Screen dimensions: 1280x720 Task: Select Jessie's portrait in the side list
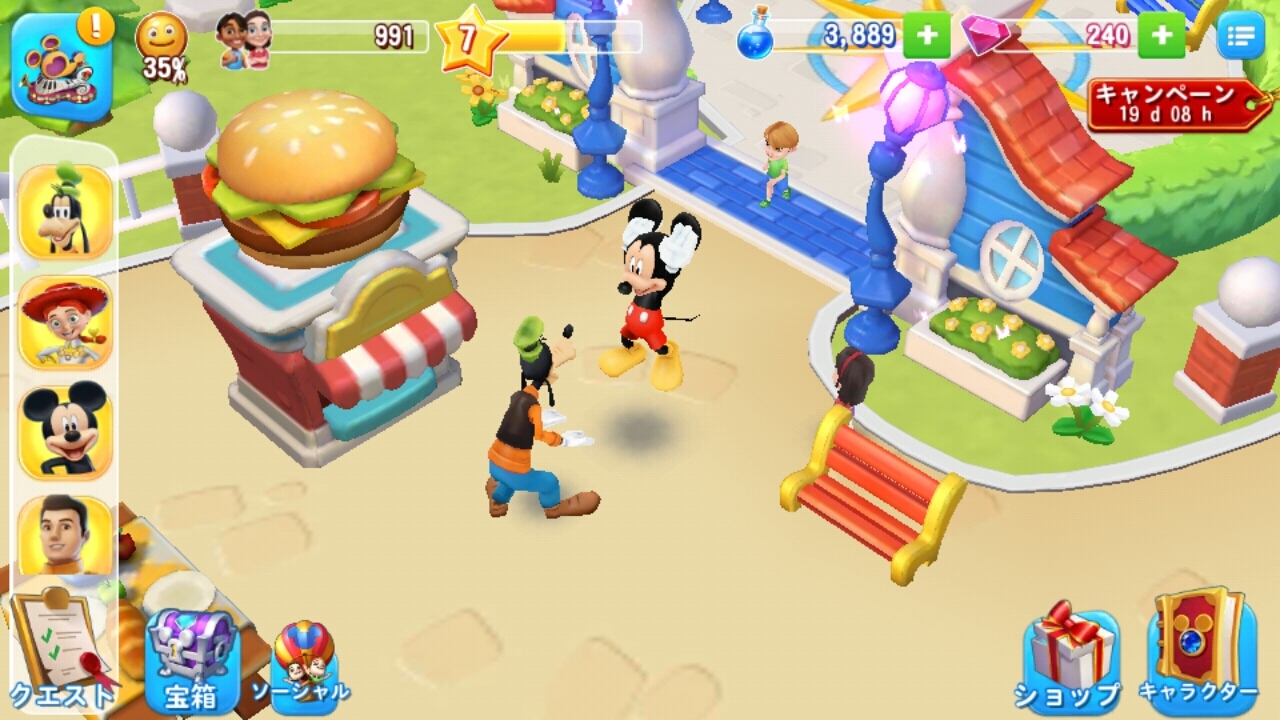pyautogui.click(x=65, y=323)
